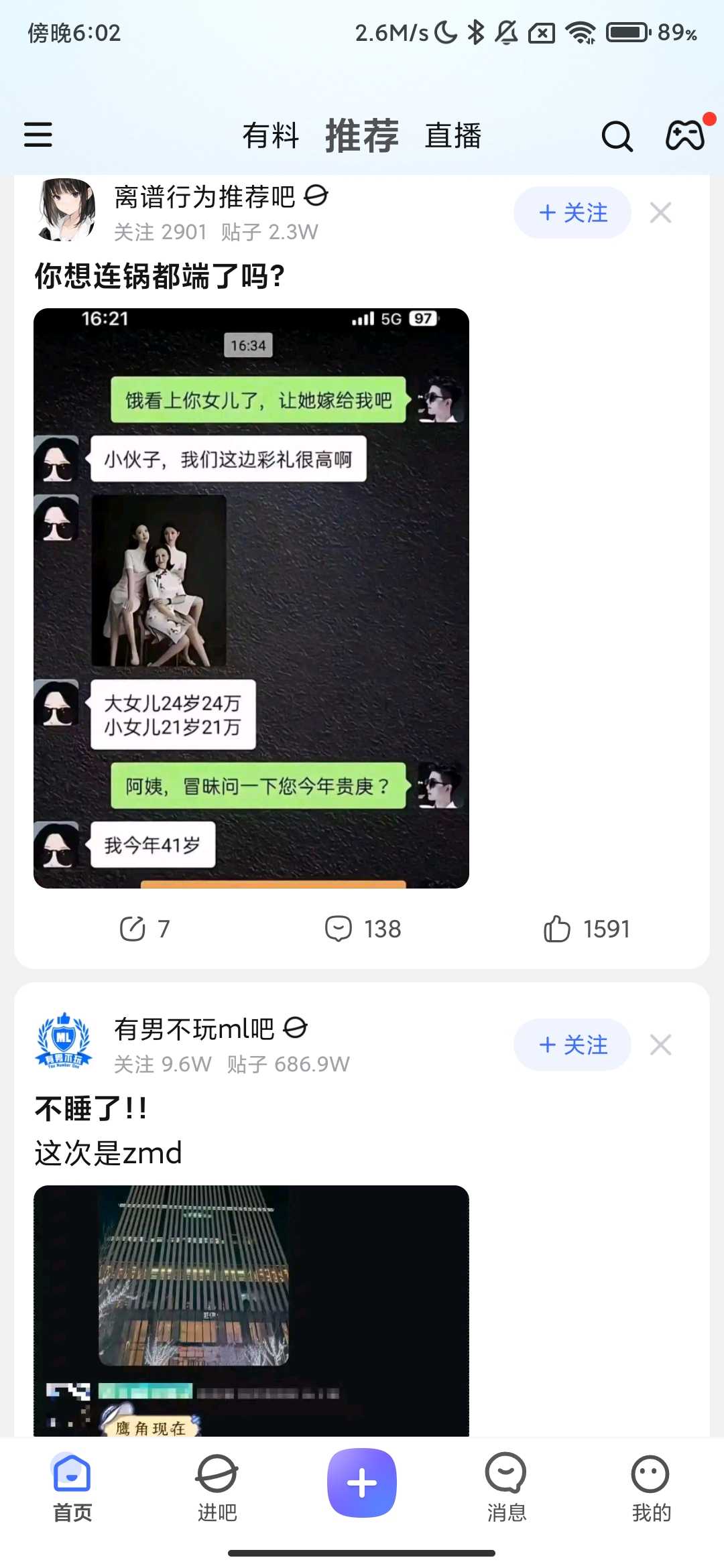Open the hamburger menu
Screen dimensions: 724x1568
38,135
